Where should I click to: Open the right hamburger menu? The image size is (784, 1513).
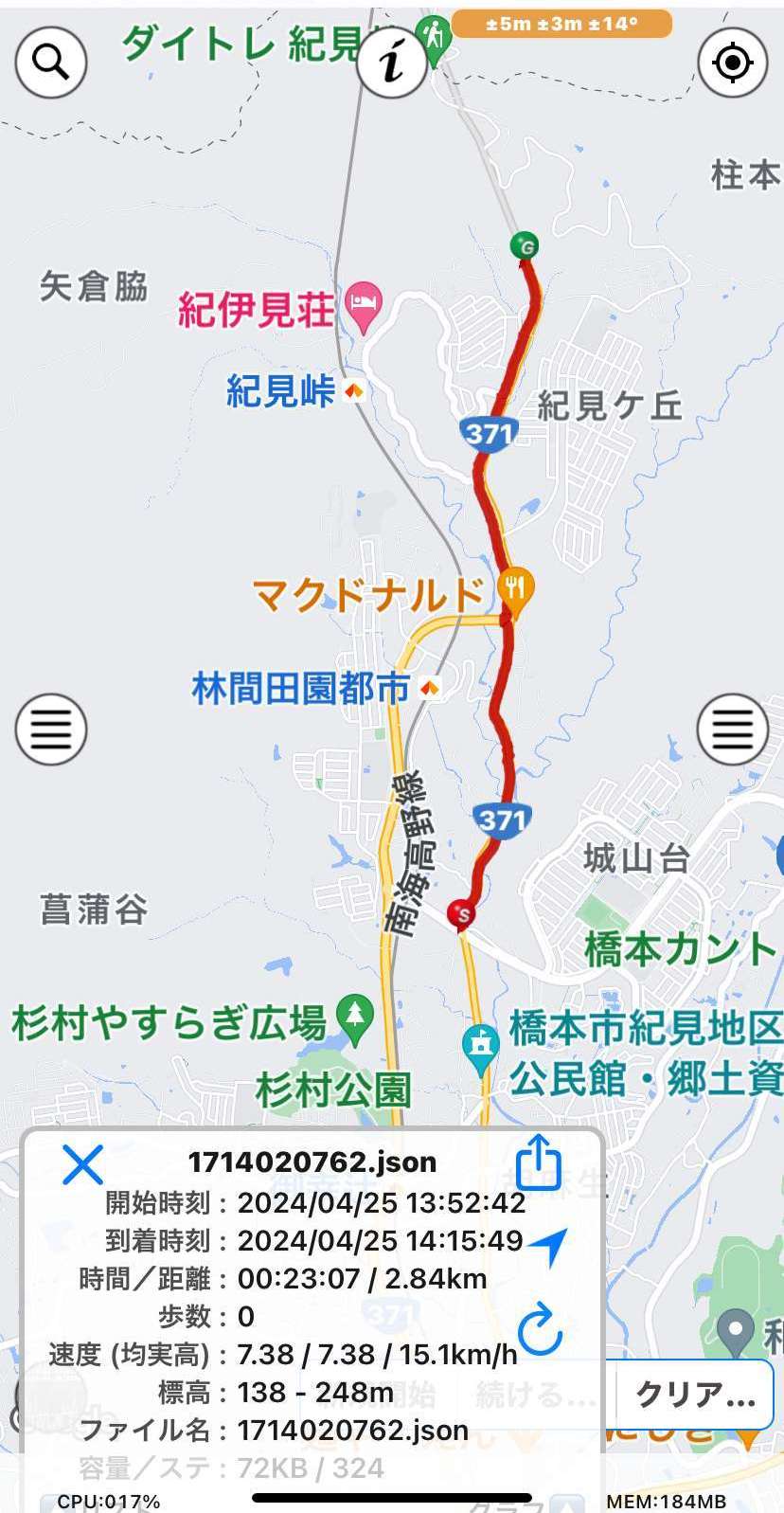pyautogui.click(x=733, y=729)
